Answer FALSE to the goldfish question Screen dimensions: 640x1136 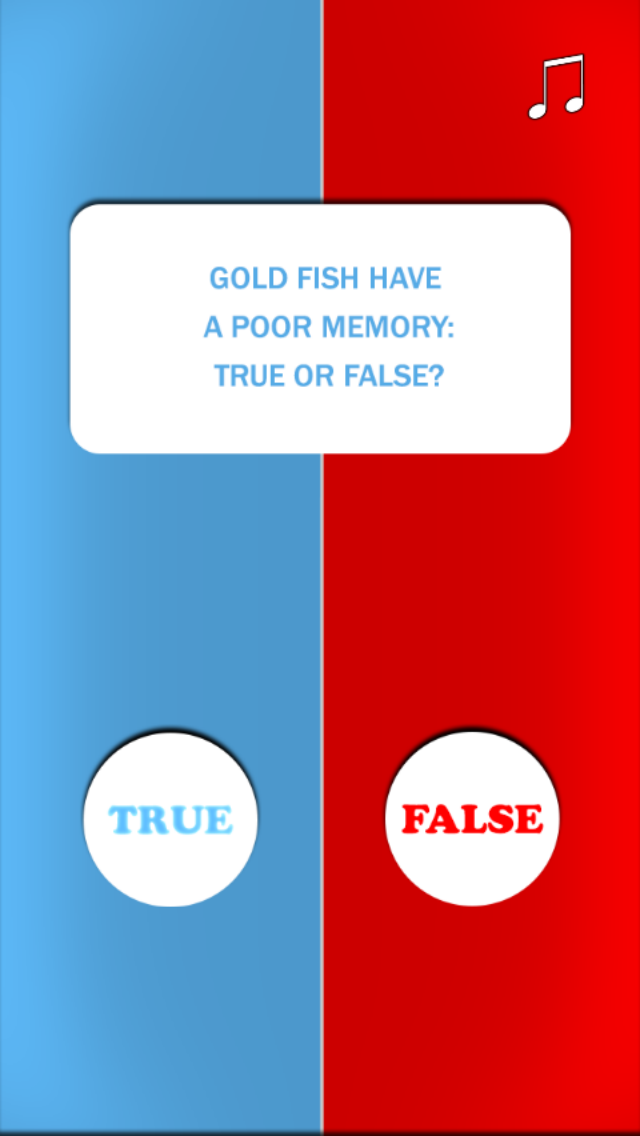point(472,819)
